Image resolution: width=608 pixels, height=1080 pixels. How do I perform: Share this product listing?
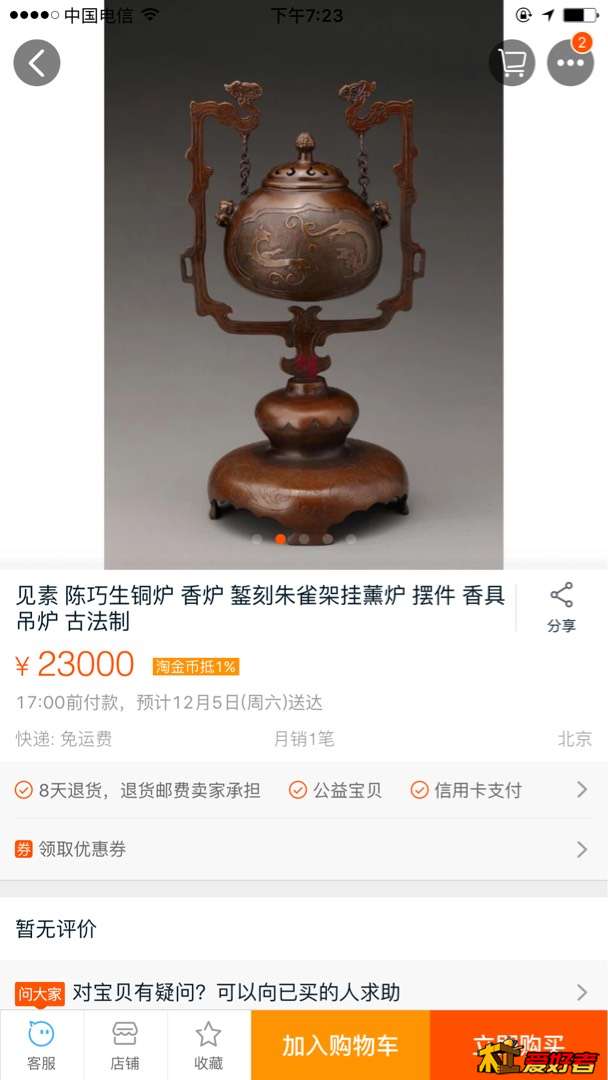click(561, 607)
